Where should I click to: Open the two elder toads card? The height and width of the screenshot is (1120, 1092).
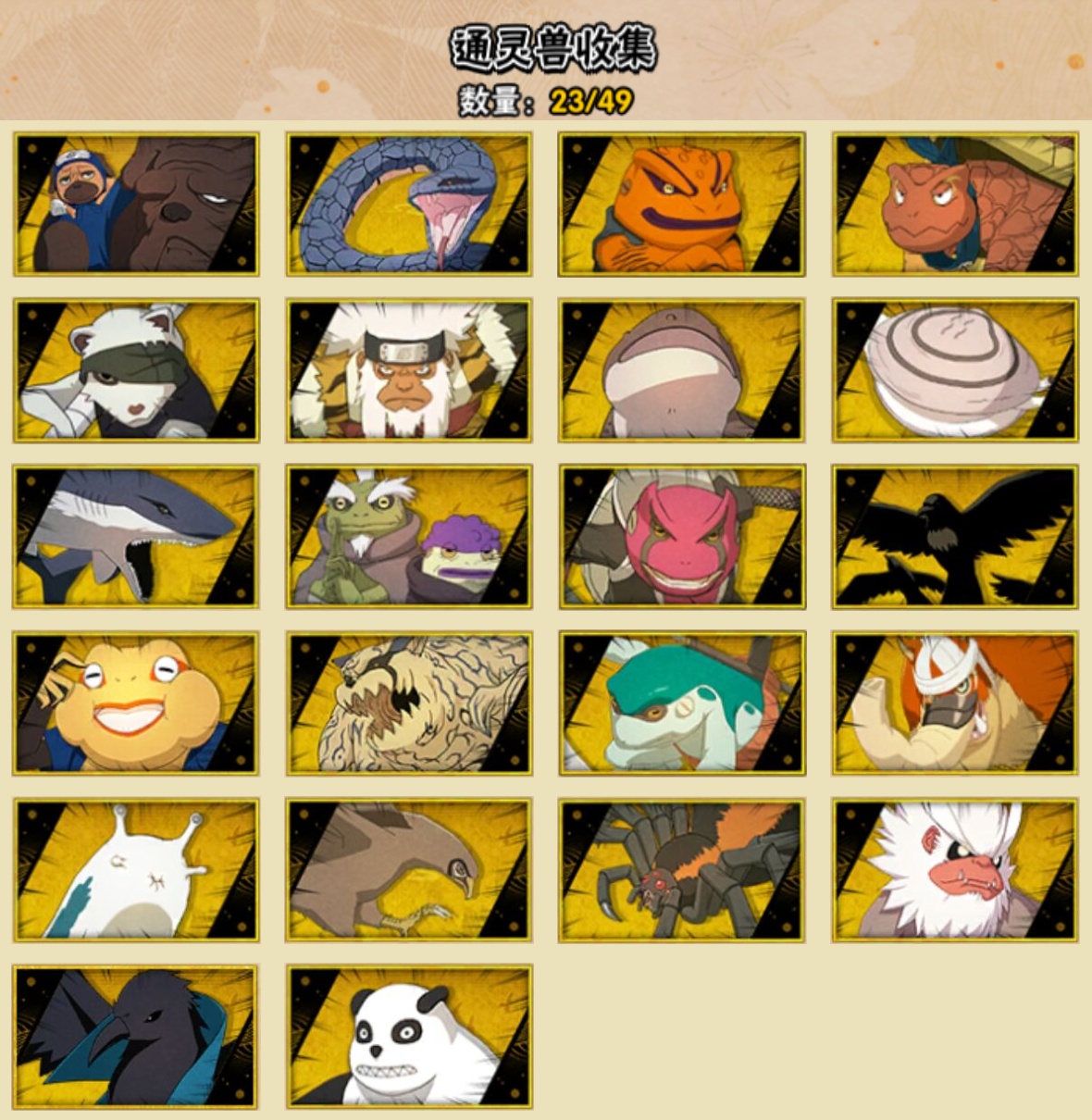tap(409, 537)
